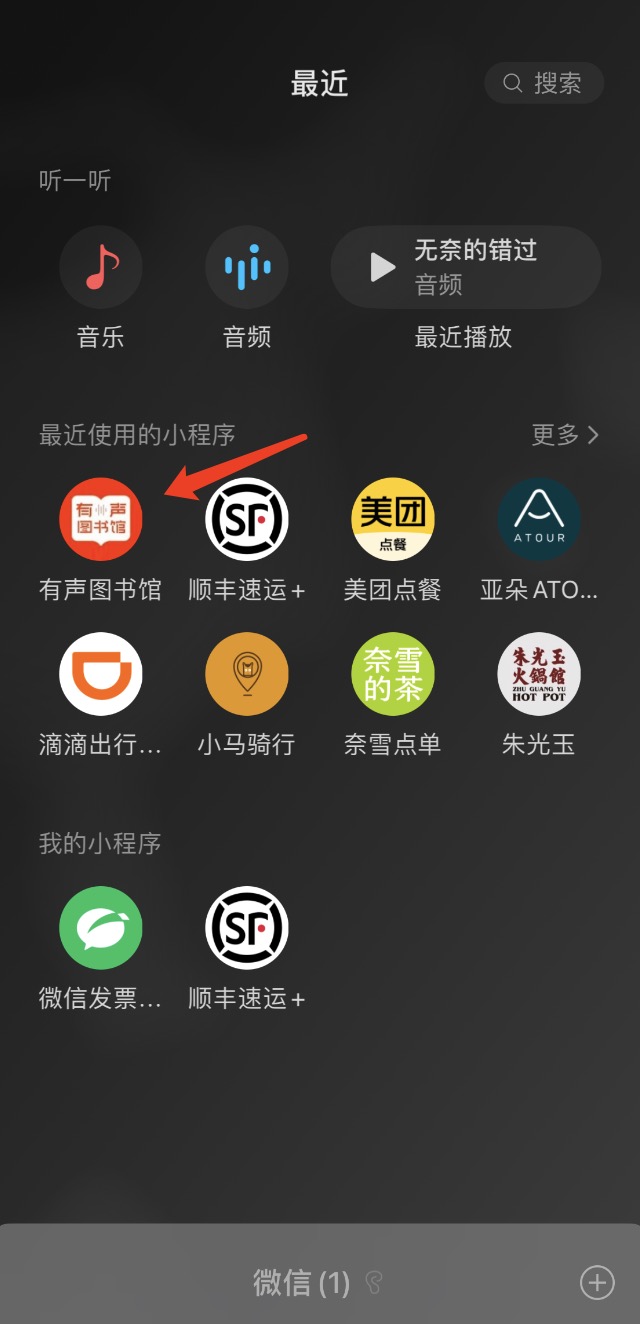Viewport: 640px width, 1324px height.
Task: Launch the 奈雪点单 mini program
Action: point(393,674)
